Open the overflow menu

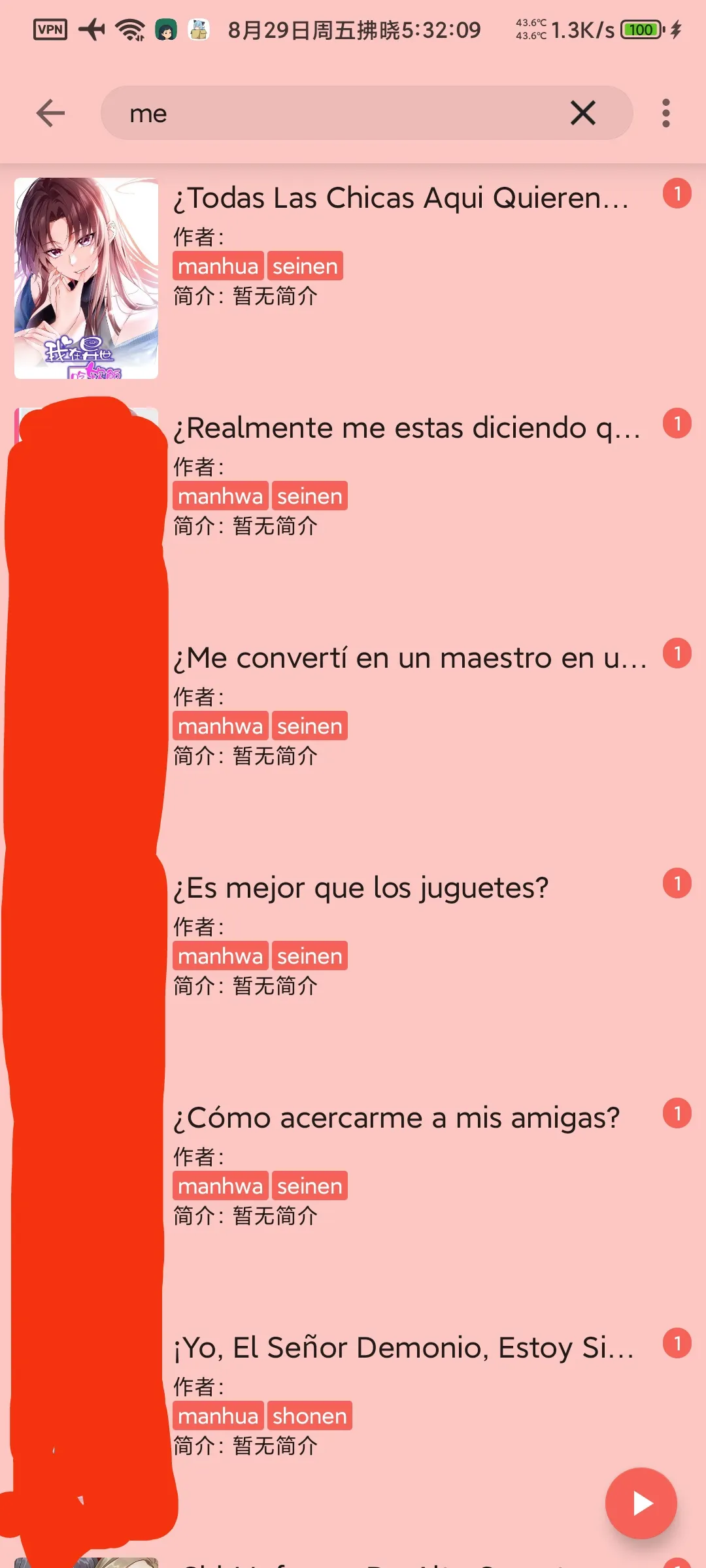[665, 113]
